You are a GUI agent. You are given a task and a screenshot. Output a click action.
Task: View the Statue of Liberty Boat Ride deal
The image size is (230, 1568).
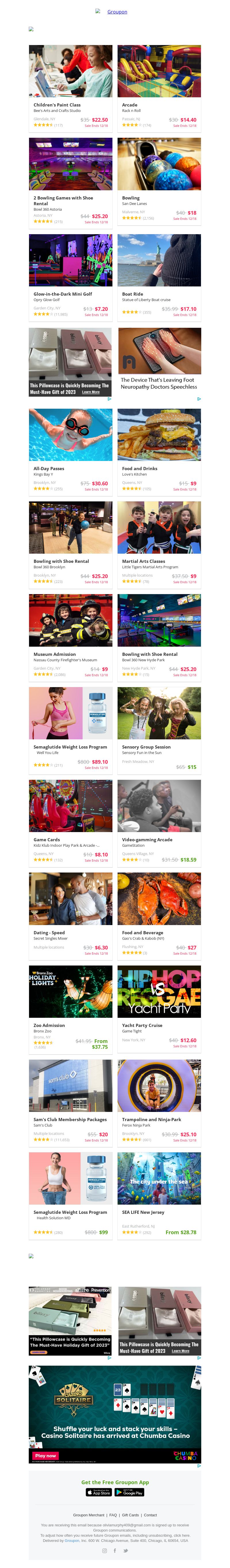point(159,276)
